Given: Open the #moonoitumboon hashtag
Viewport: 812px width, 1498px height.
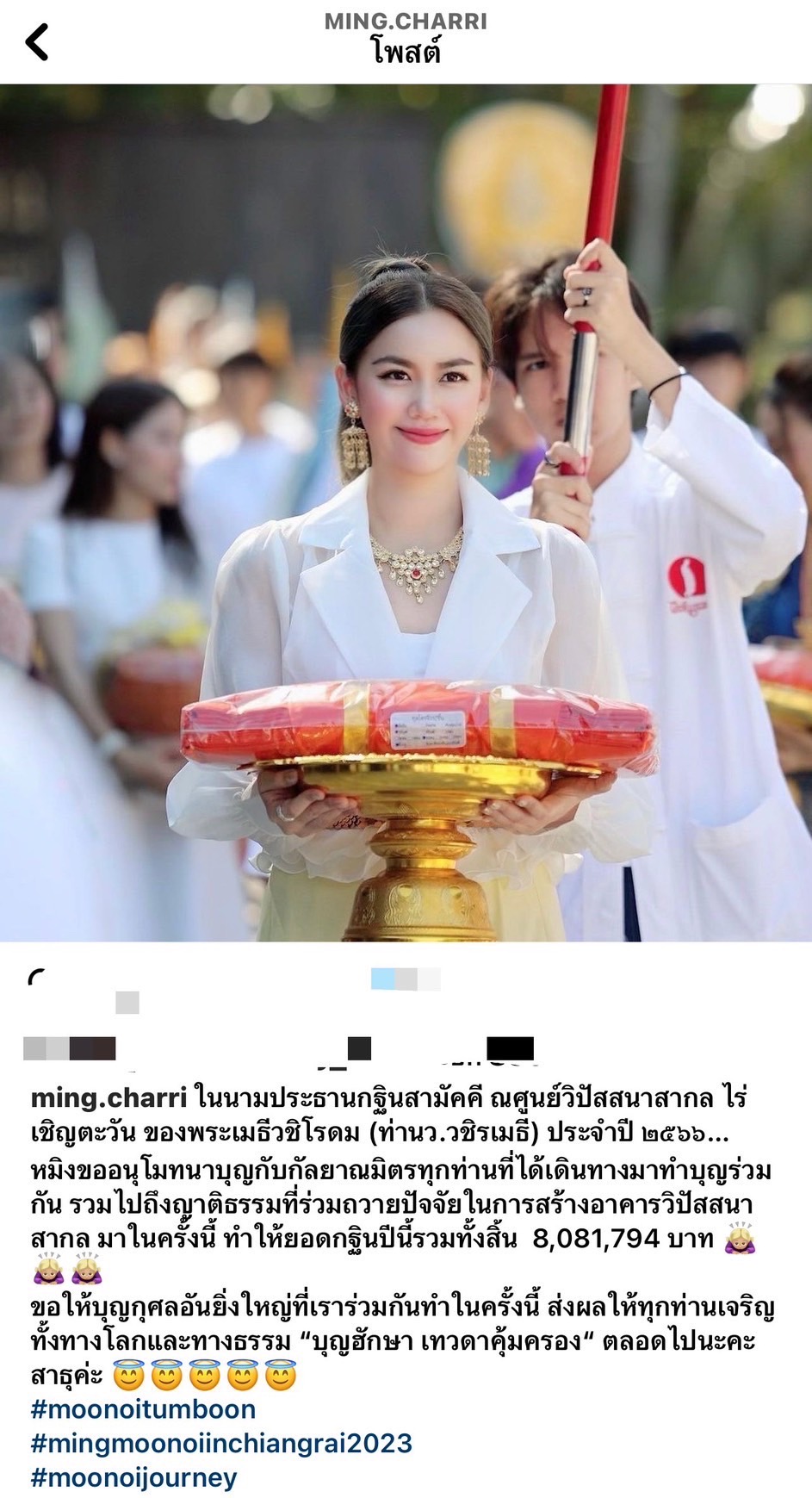Looking at the screenshot, I should pyautogui.click(x=143, y=1409).
